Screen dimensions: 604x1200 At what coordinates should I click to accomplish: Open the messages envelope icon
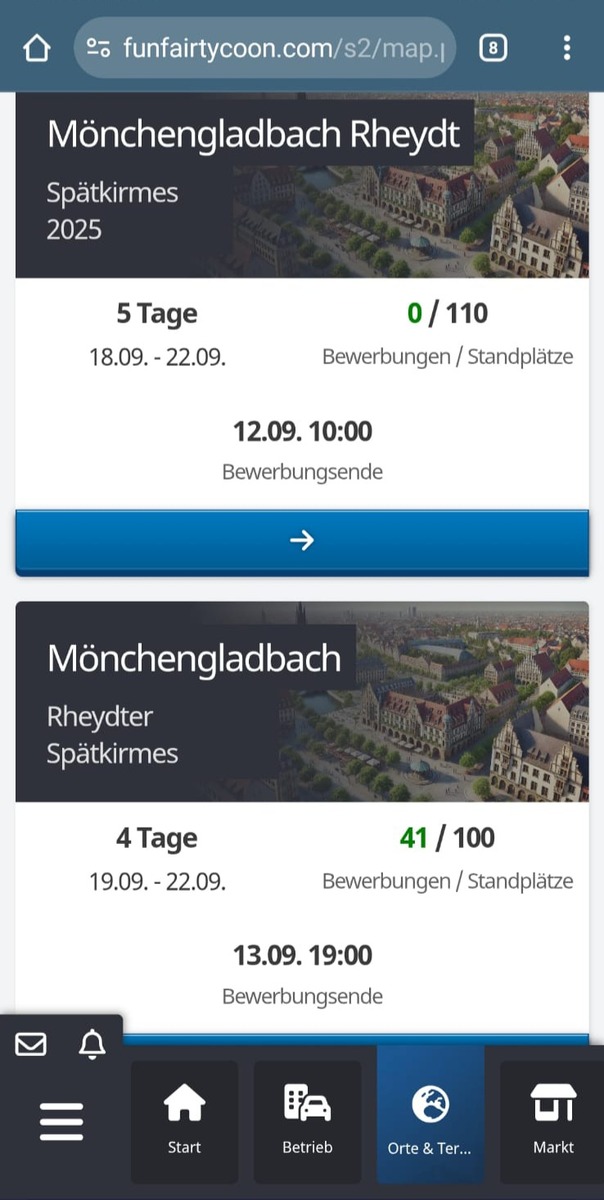(31, 1044)
